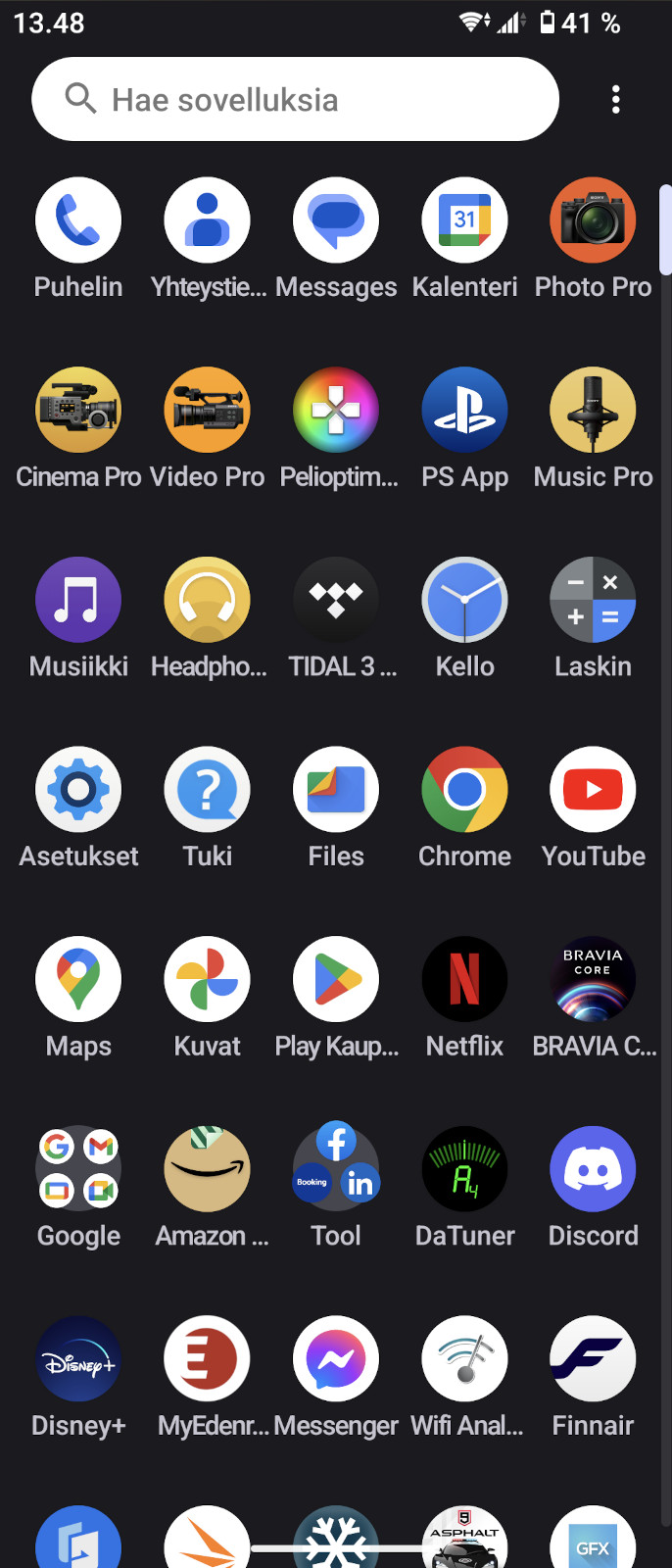Open Maps app
Screen dimensions: 672x1568
(x=78, y=979)
